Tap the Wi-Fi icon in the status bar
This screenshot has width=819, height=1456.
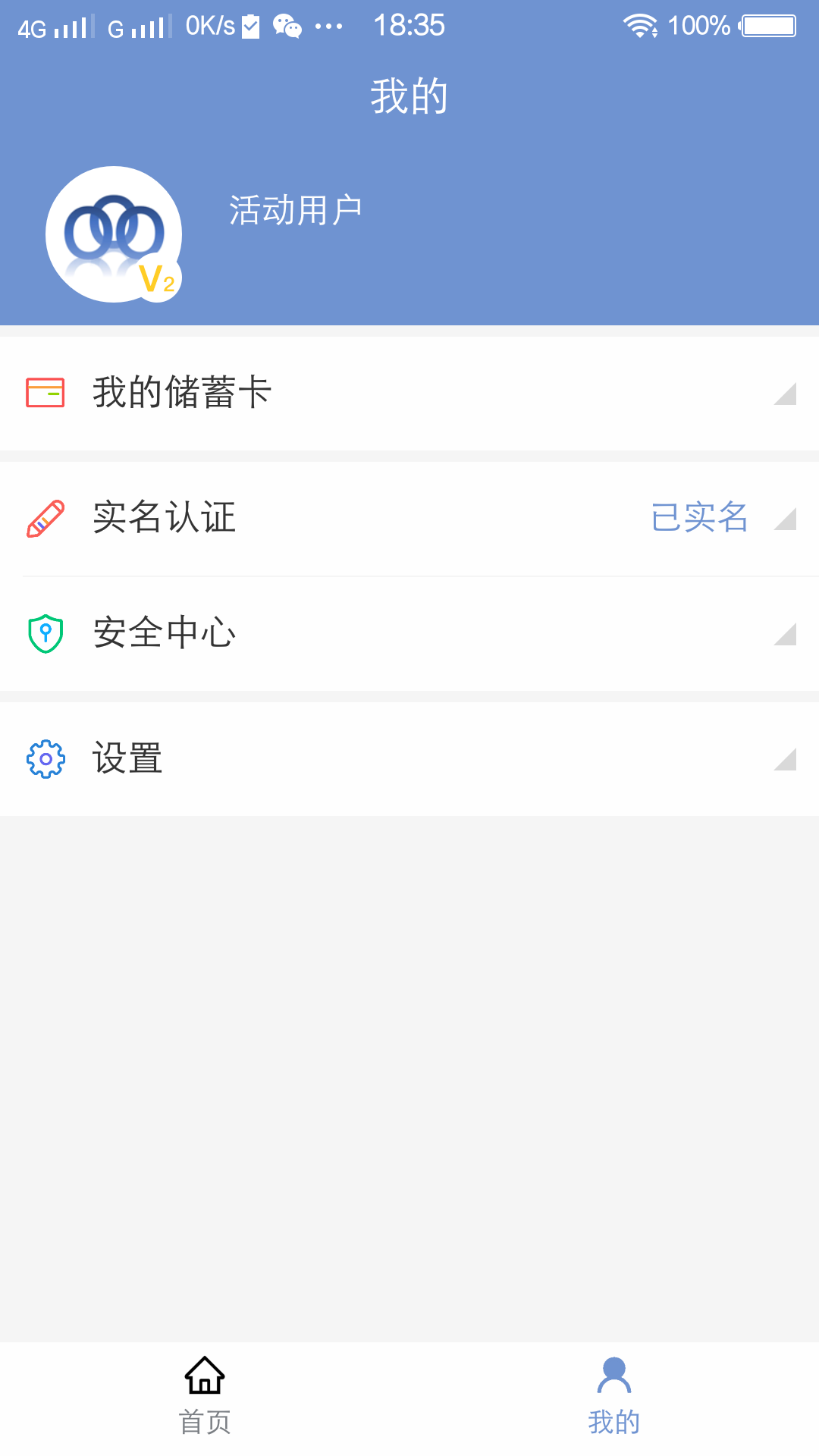pyautogui.click(x=641, y=26)
